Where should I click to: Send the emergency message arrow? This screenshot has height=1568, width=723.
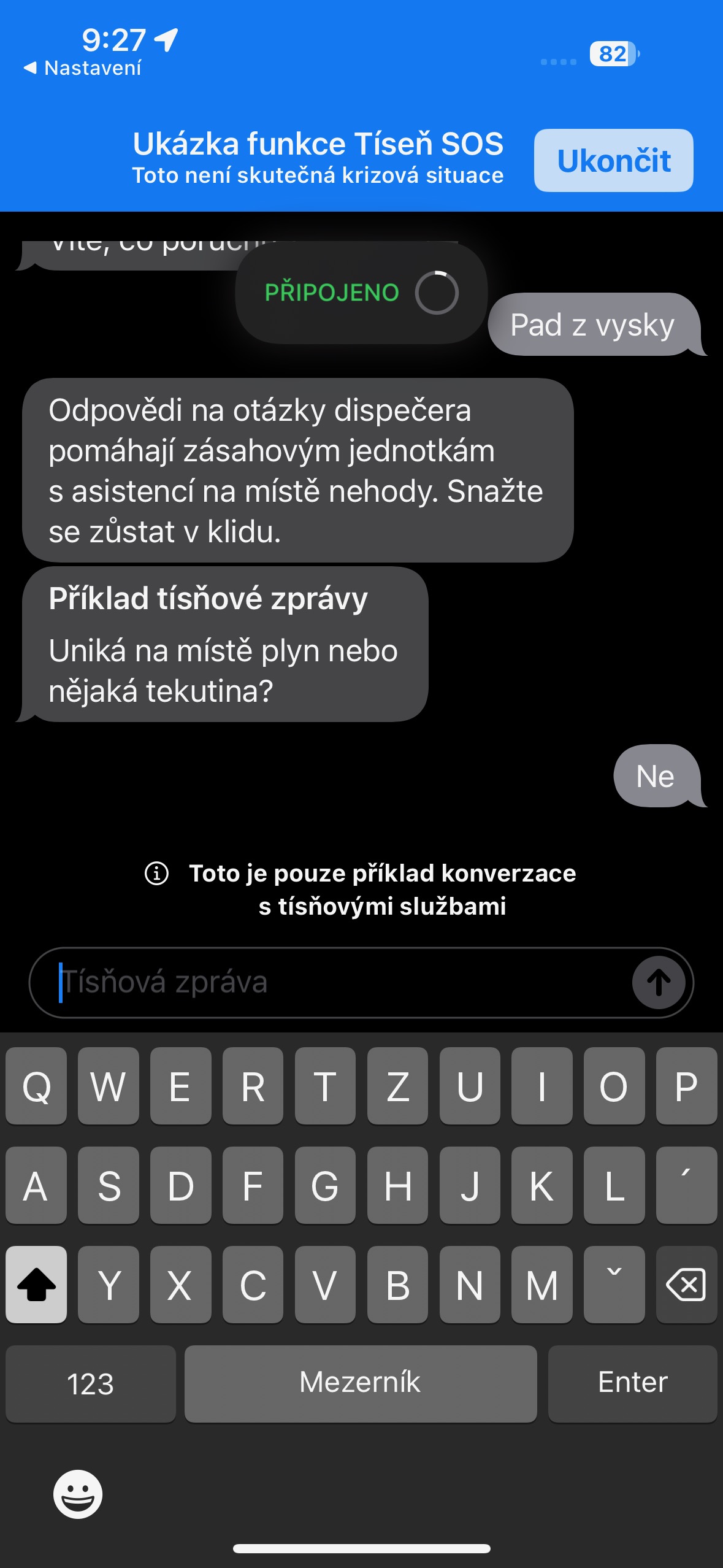click(659, 983)
